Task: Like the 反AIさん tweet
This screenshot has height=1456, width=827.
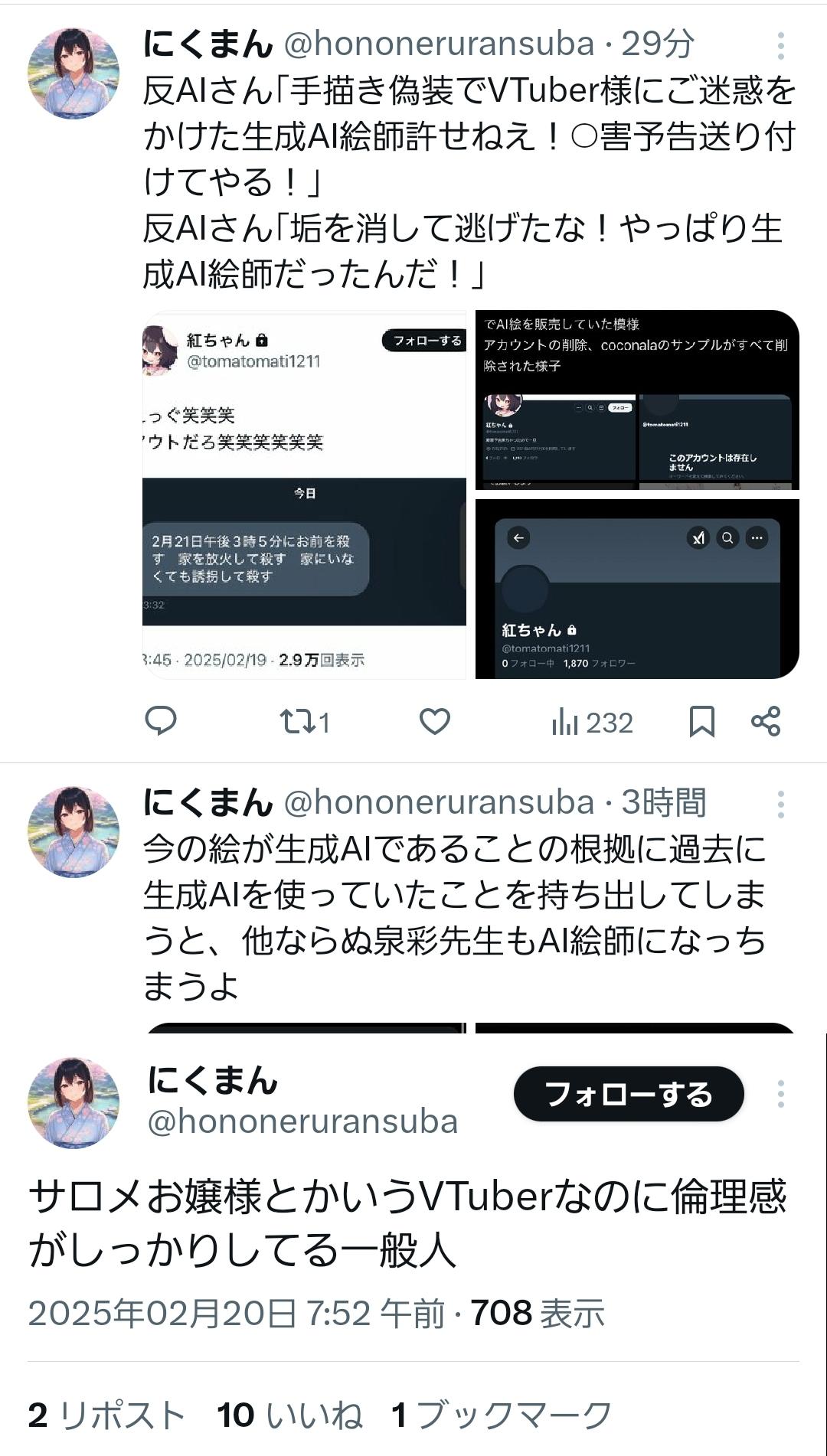Action: (434, 722)
